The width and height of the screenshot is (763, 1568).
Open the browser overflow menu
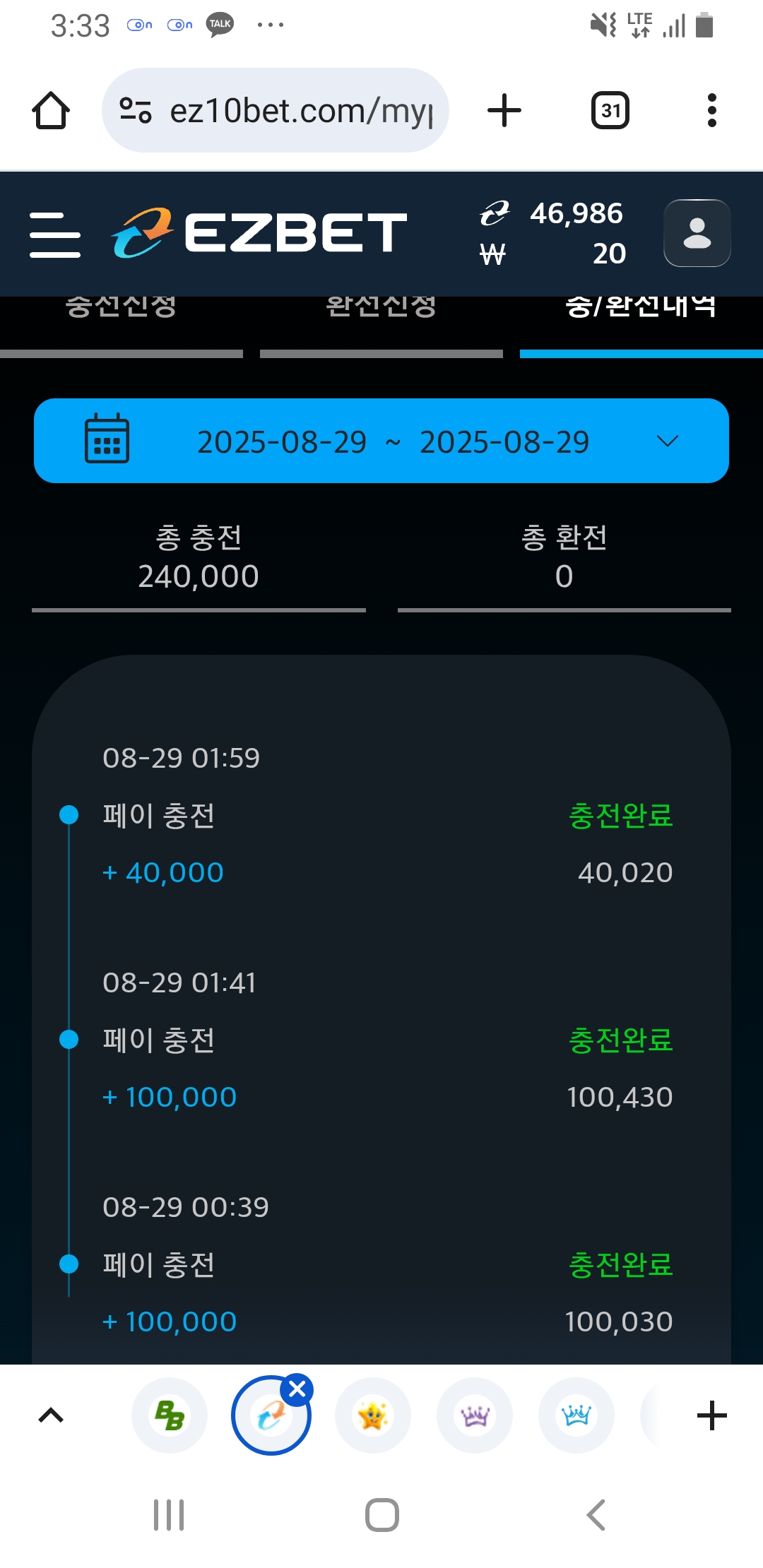[x=711, y=111]
